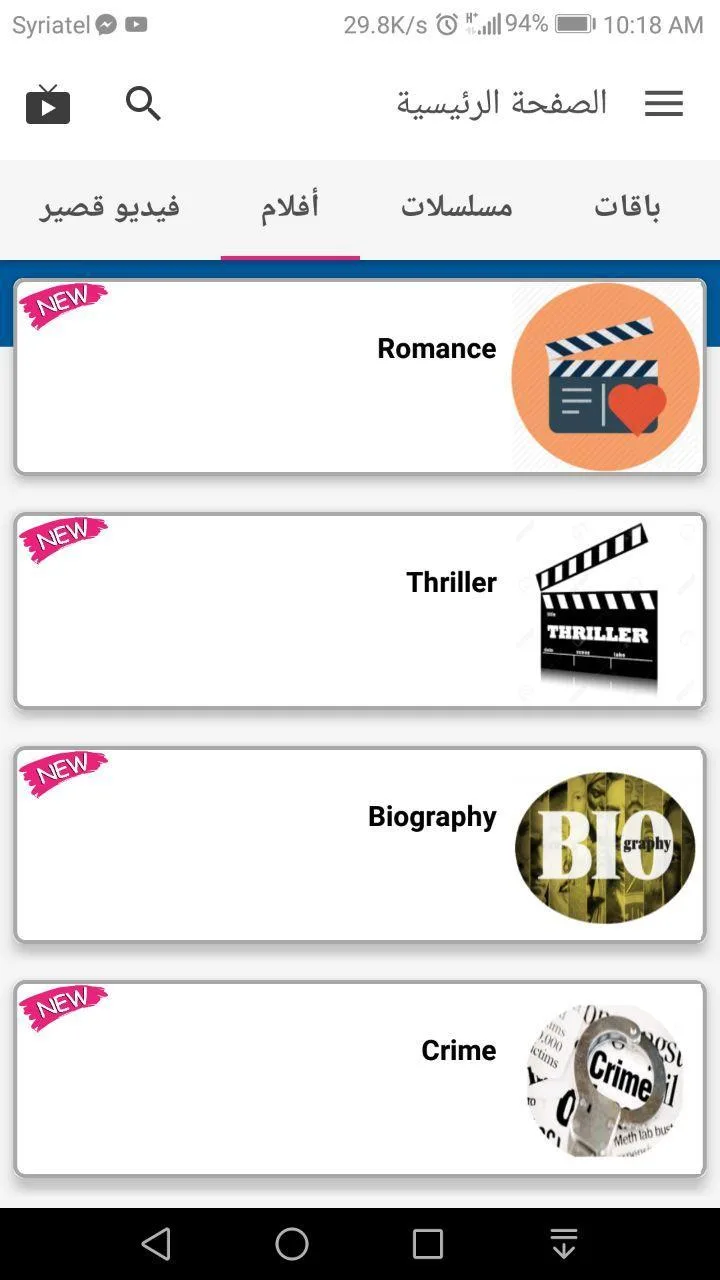Open the Romance movies category
Image resolution: width=720 pixels, height=1280 pixels.
pyautogui.click(x=360, y=376)
